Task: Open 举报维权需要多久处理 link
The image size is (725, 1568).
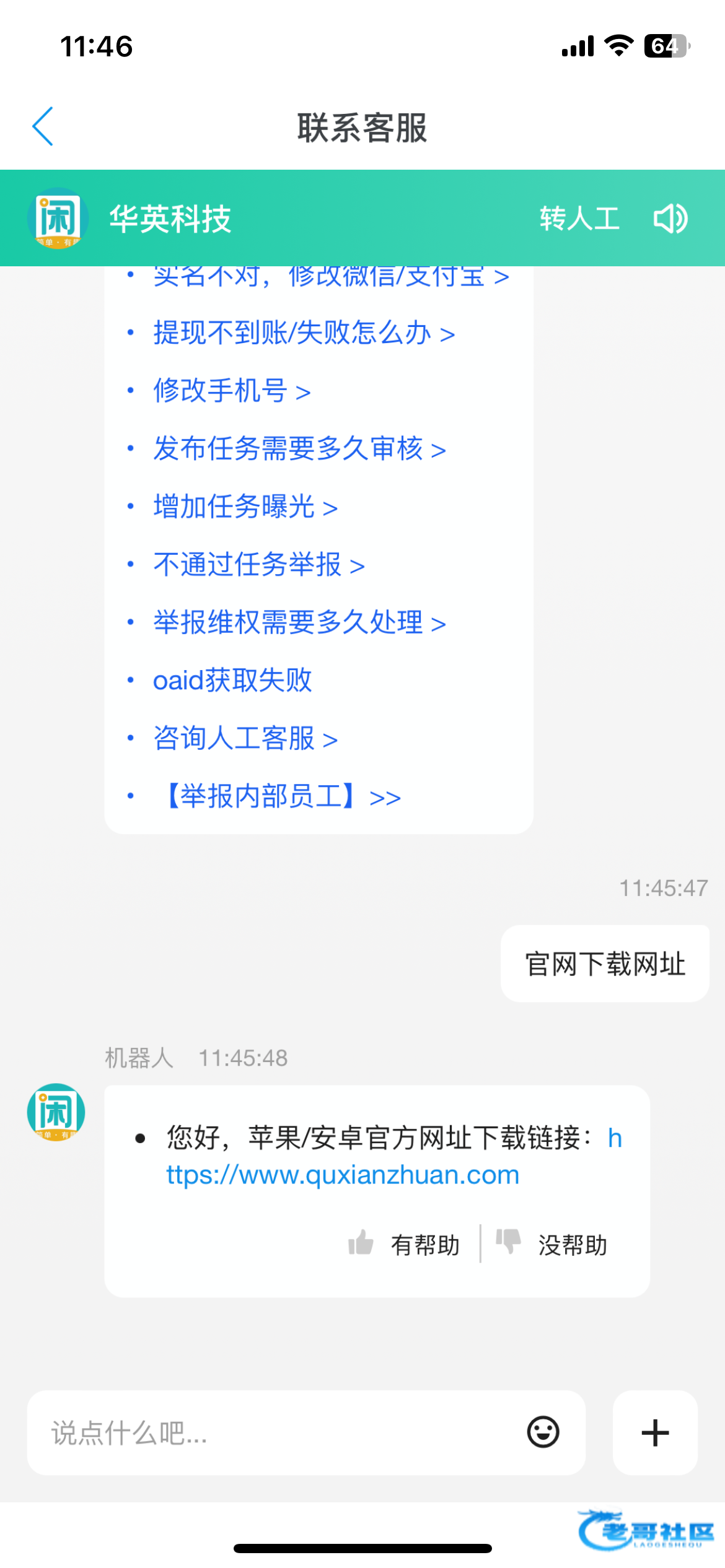Action: click(x=299, y=622)
